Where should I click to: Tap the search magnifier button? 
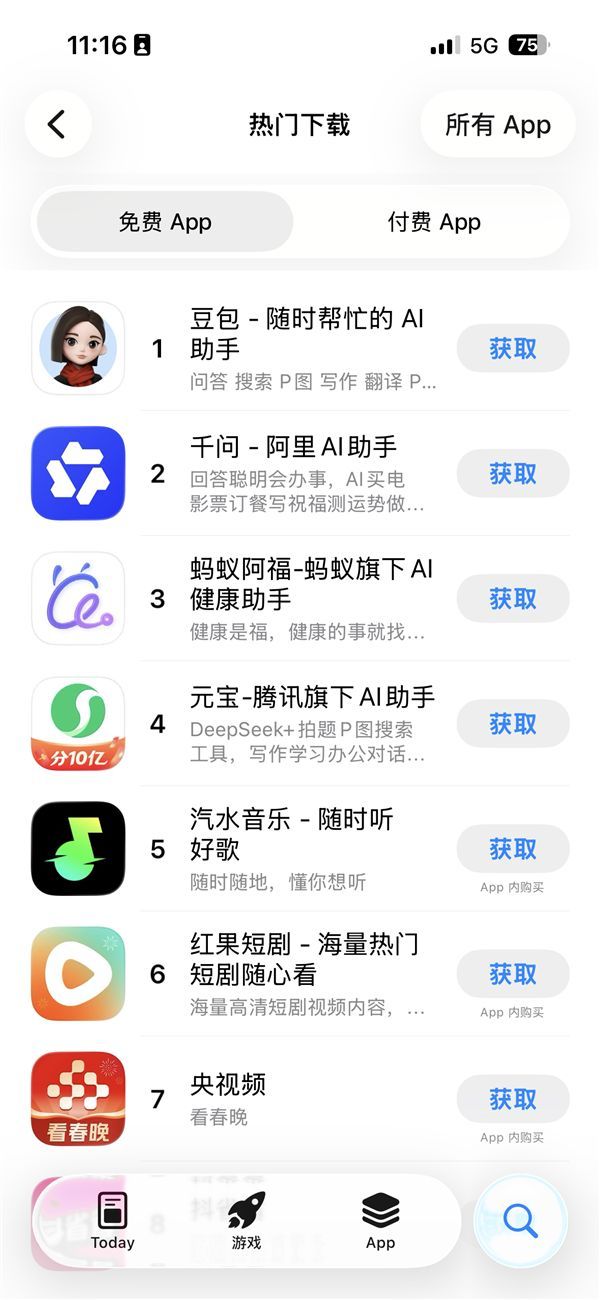pos(520,1220)
